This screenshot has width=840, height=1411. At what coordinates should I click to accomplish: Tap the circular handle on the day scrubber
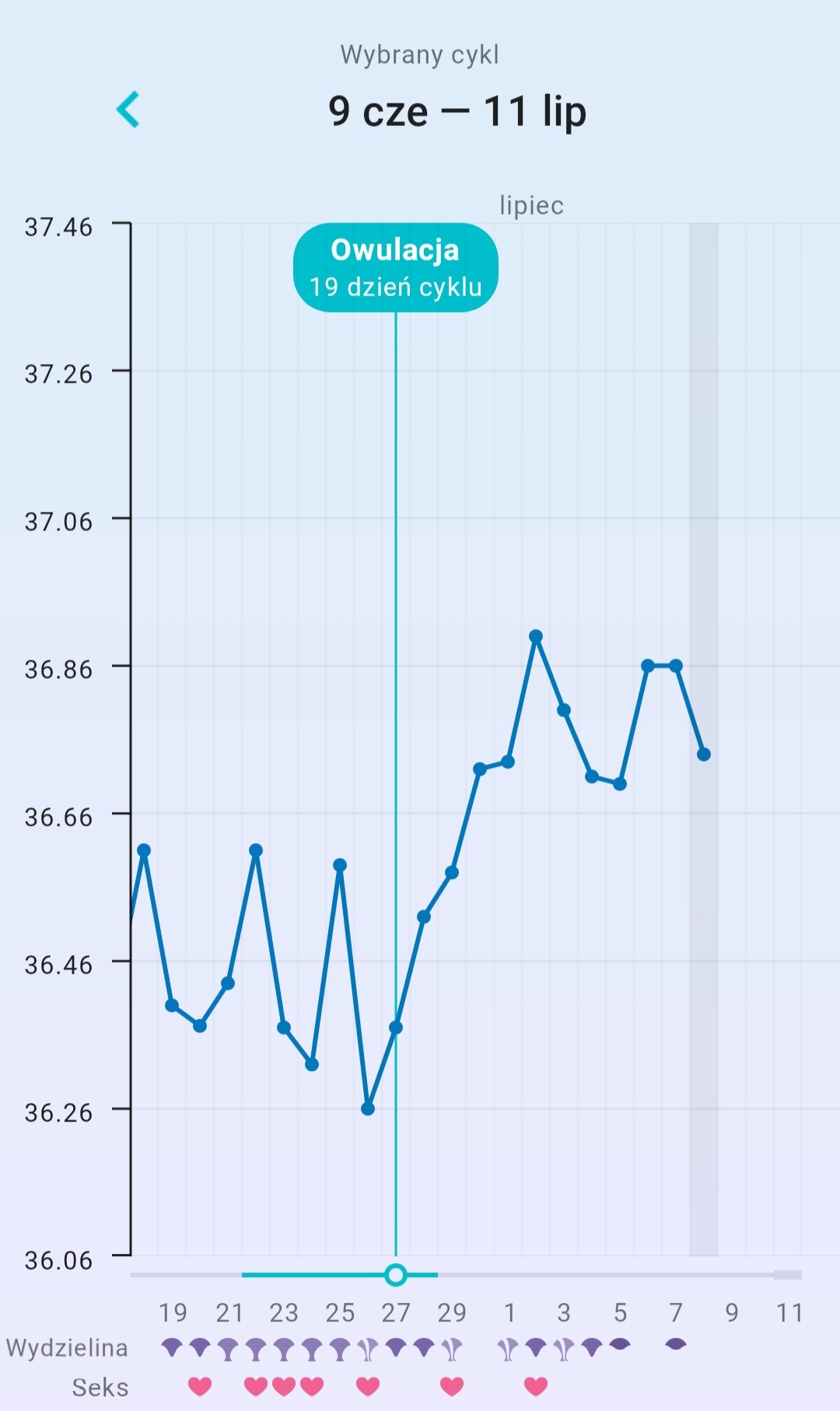coord(396,1275)
